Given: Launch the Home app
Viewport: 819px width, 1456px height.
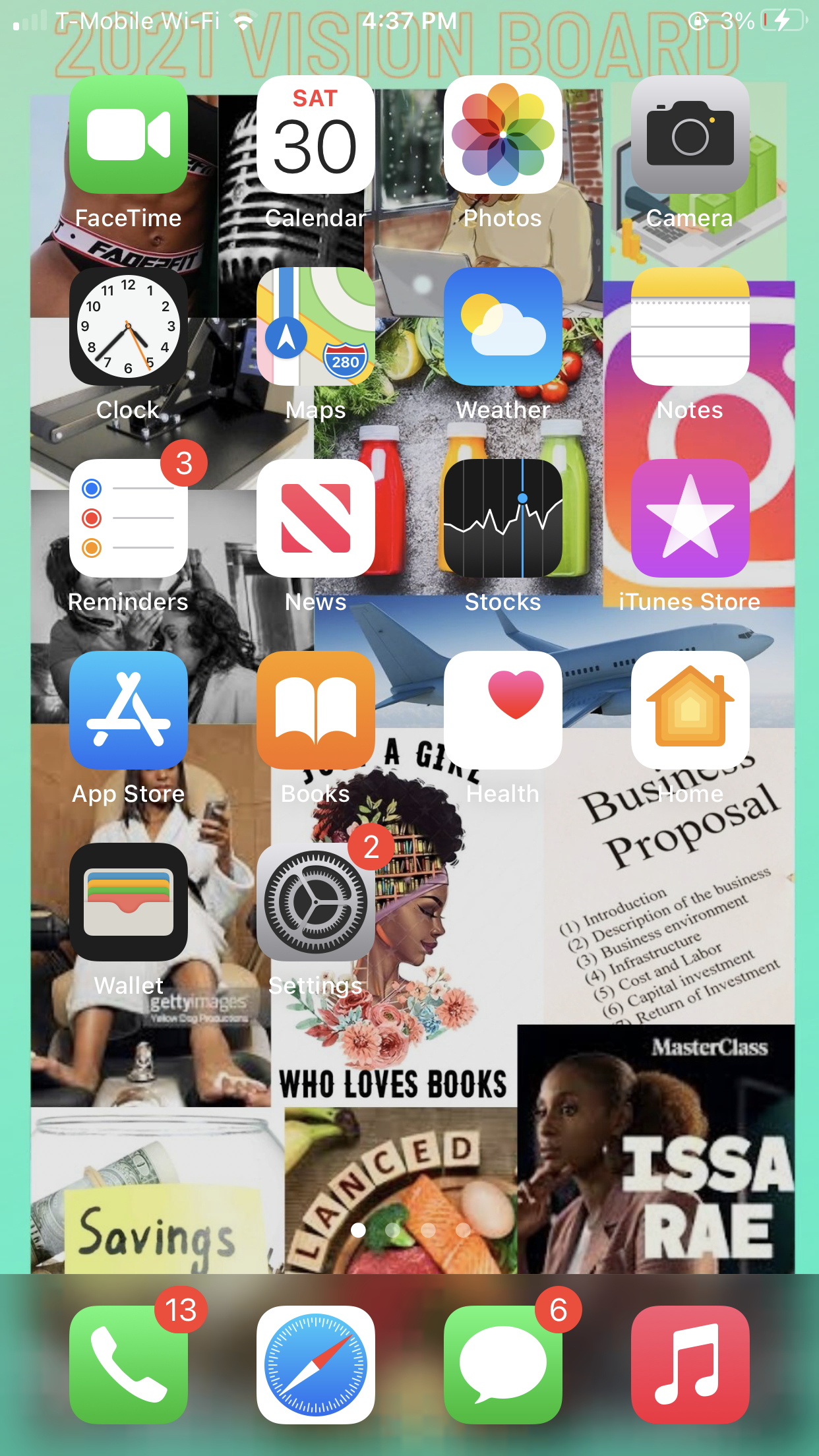Looking at the screenshot, I should coord(690,710).
